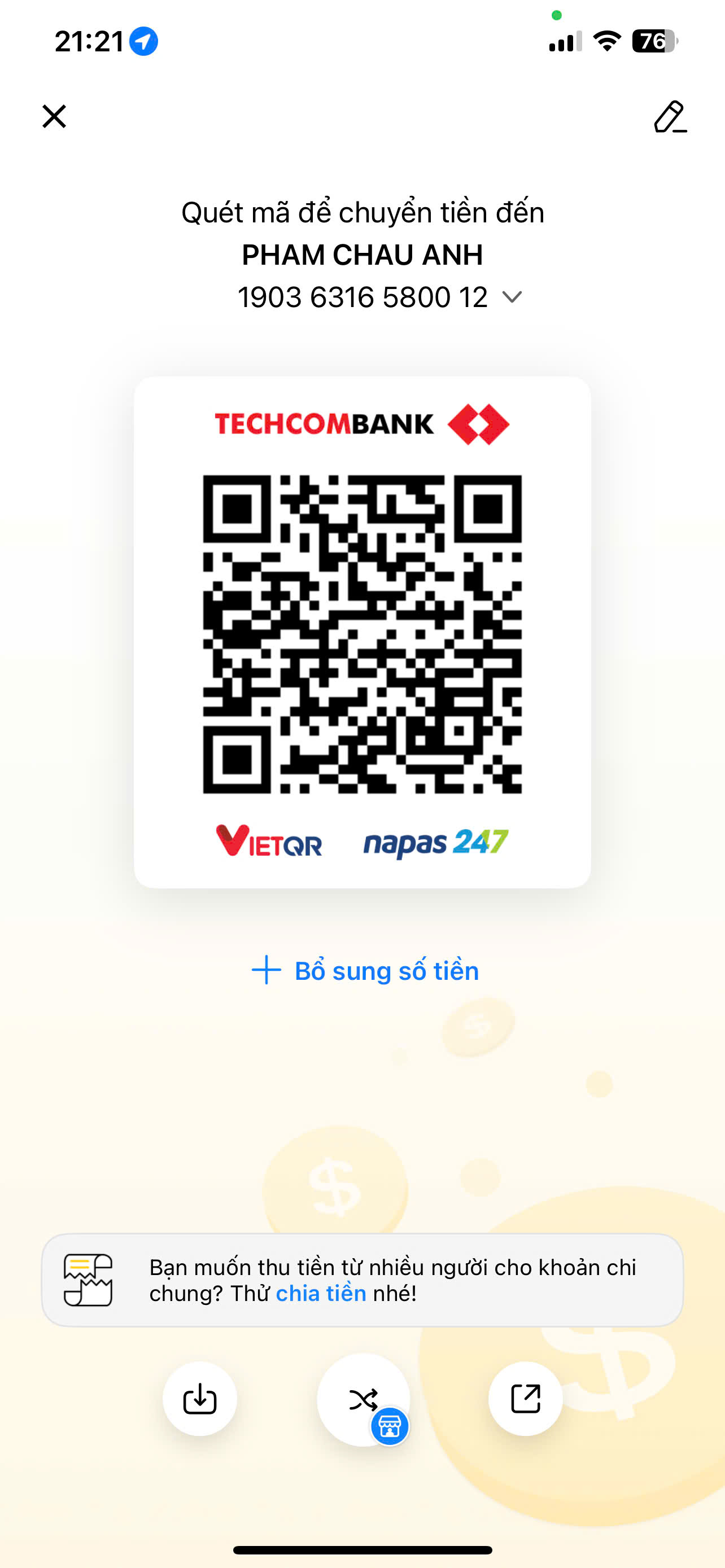The image size is (725, 1568).
Task: Open the 'chia tiền' link
Action: point(321,1293)
